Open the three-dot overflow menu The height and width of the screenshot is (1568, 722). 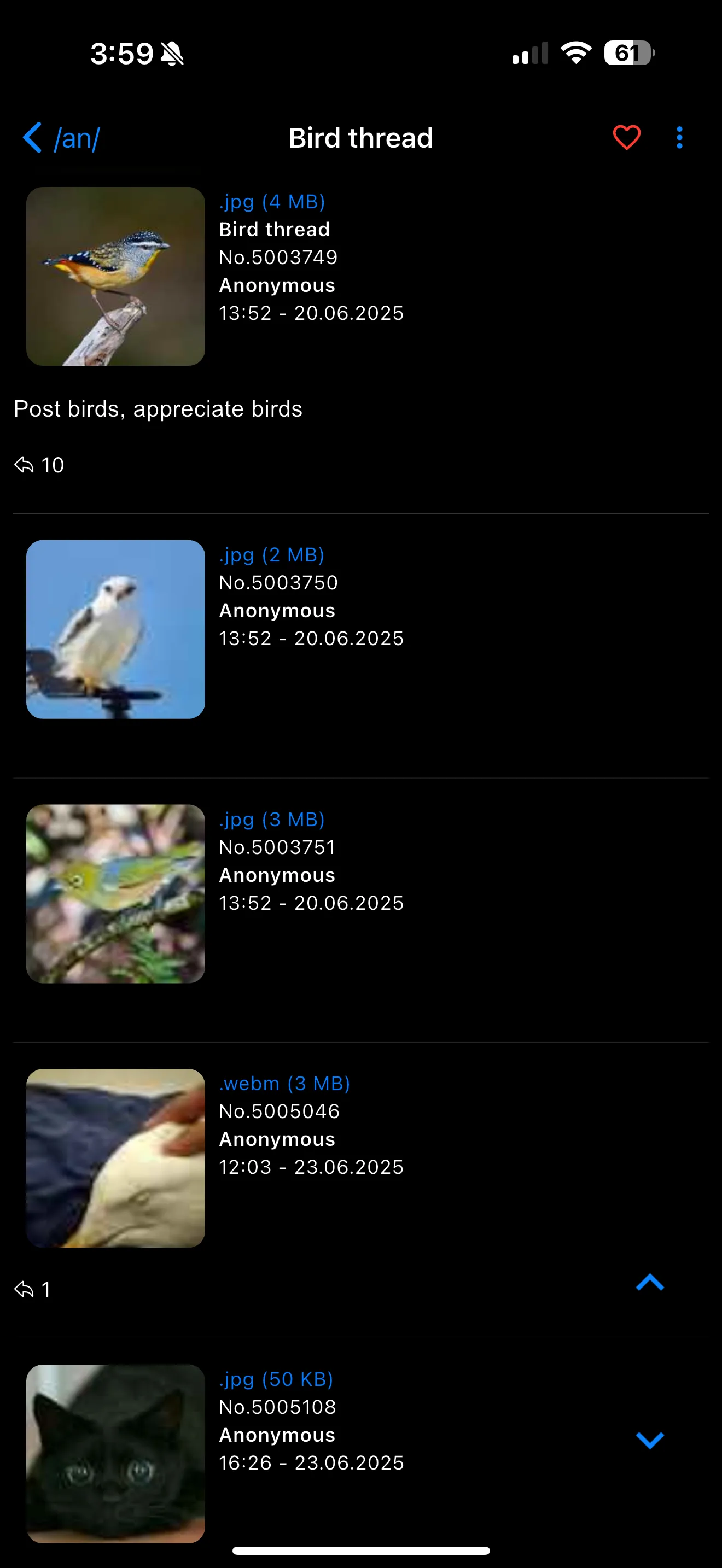pos(679,138)
